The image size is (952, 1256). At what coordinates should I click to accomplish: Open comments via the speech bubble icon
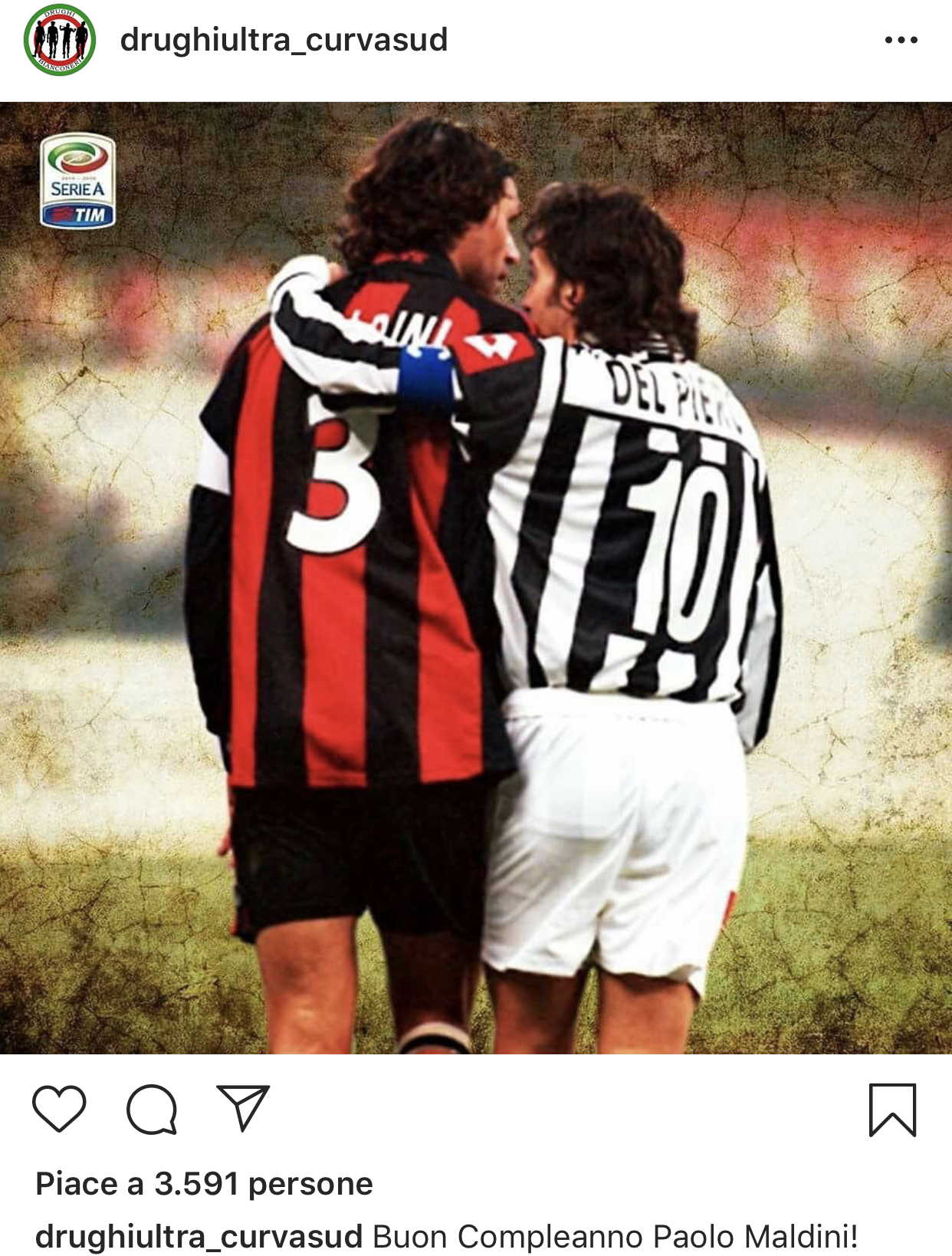[x=152, y=1109]
